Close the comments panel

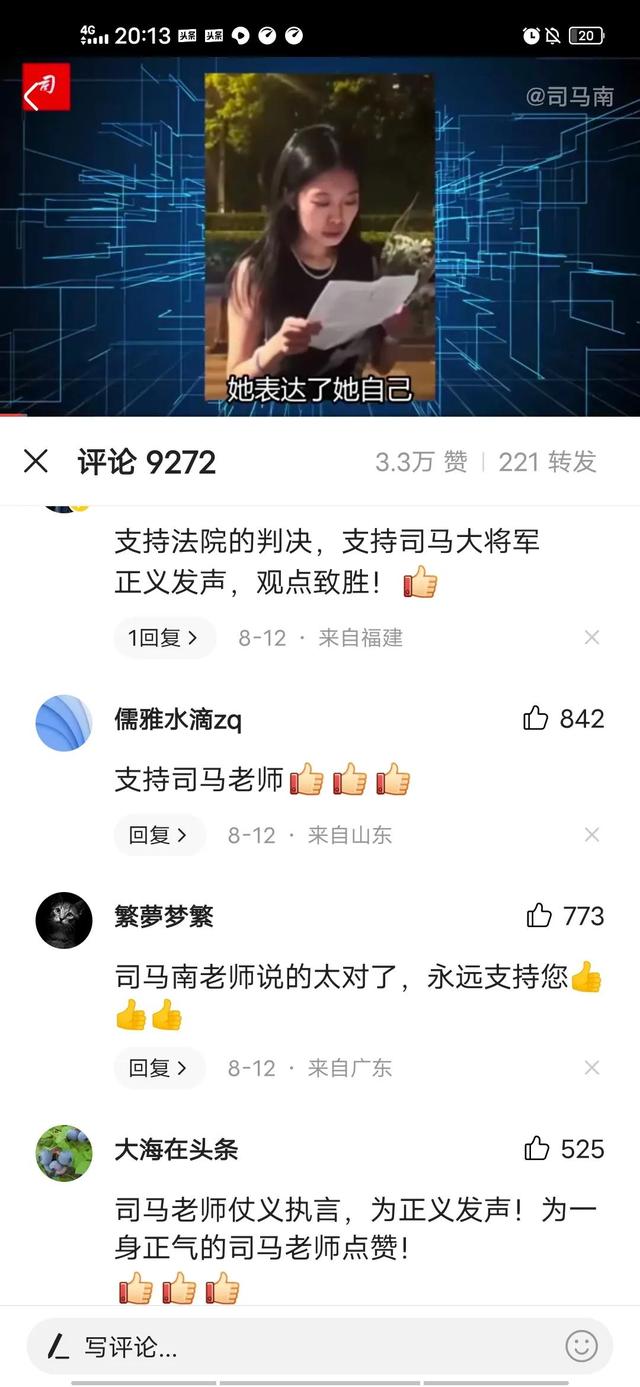point(36,461)
